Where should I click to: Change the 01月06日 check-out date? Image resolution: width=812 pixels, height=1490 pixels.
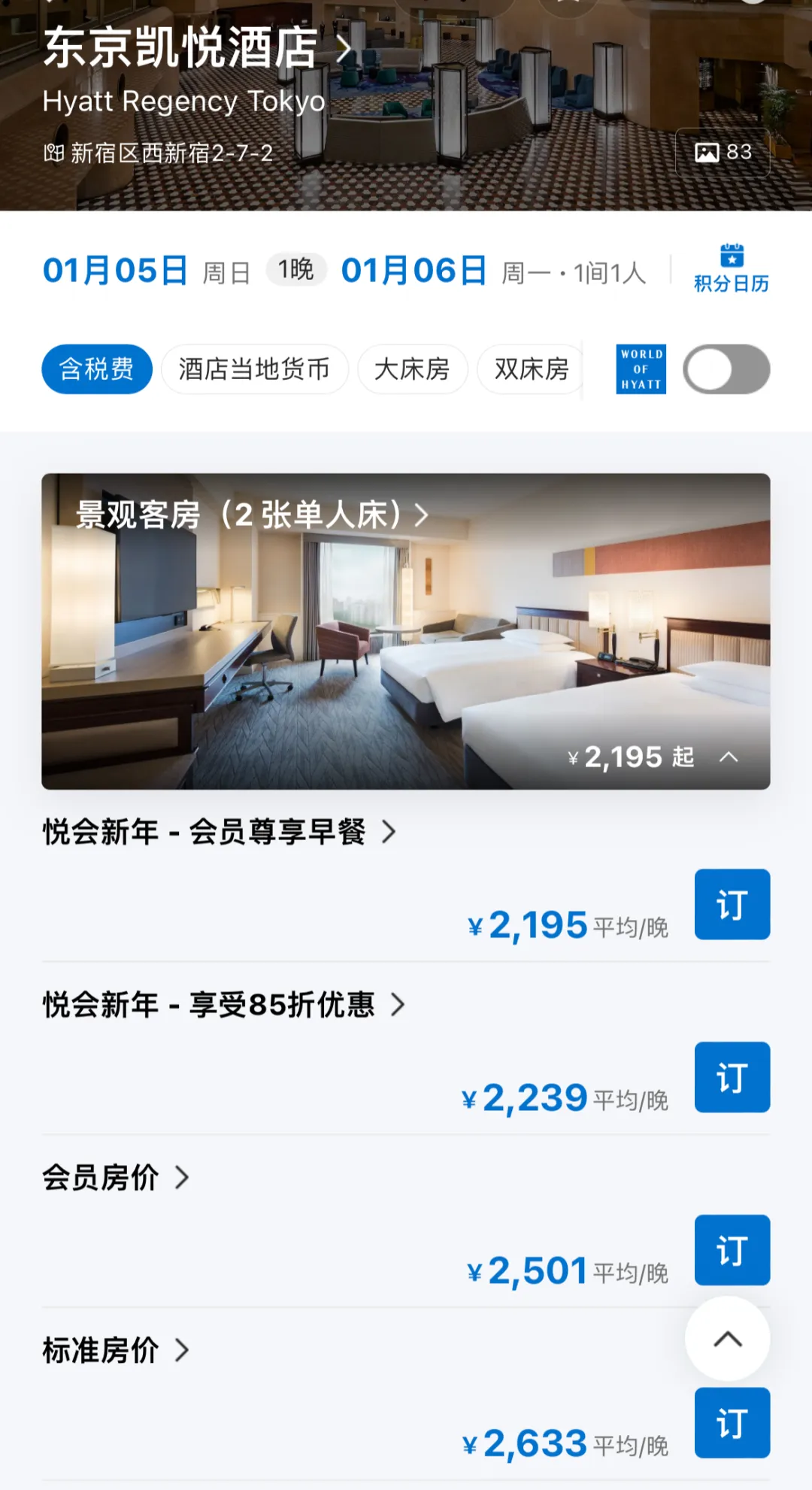[414, 271]
